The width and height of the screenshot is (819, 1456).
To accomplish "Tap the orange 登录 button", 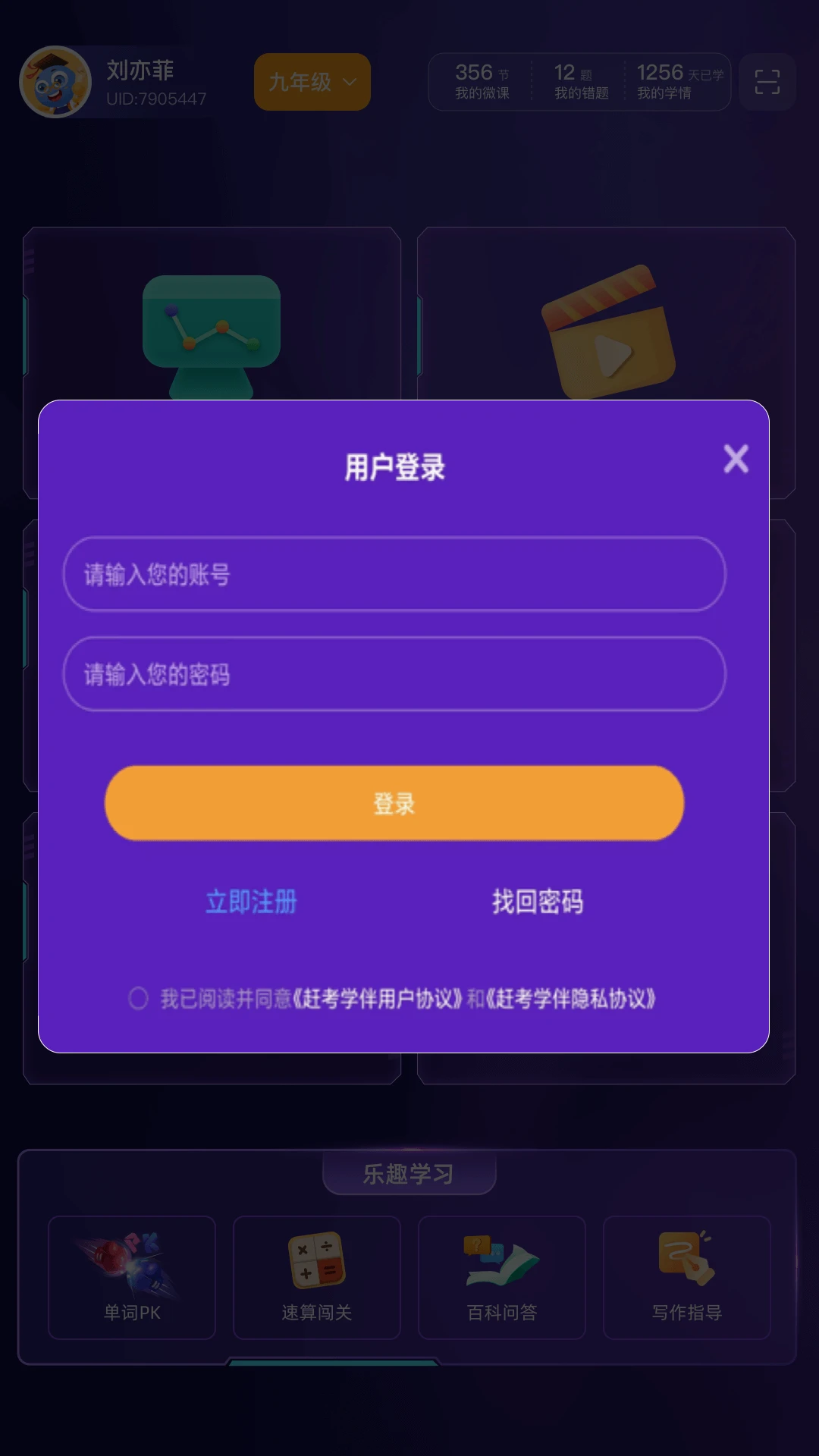I will [x=394, y=803].
